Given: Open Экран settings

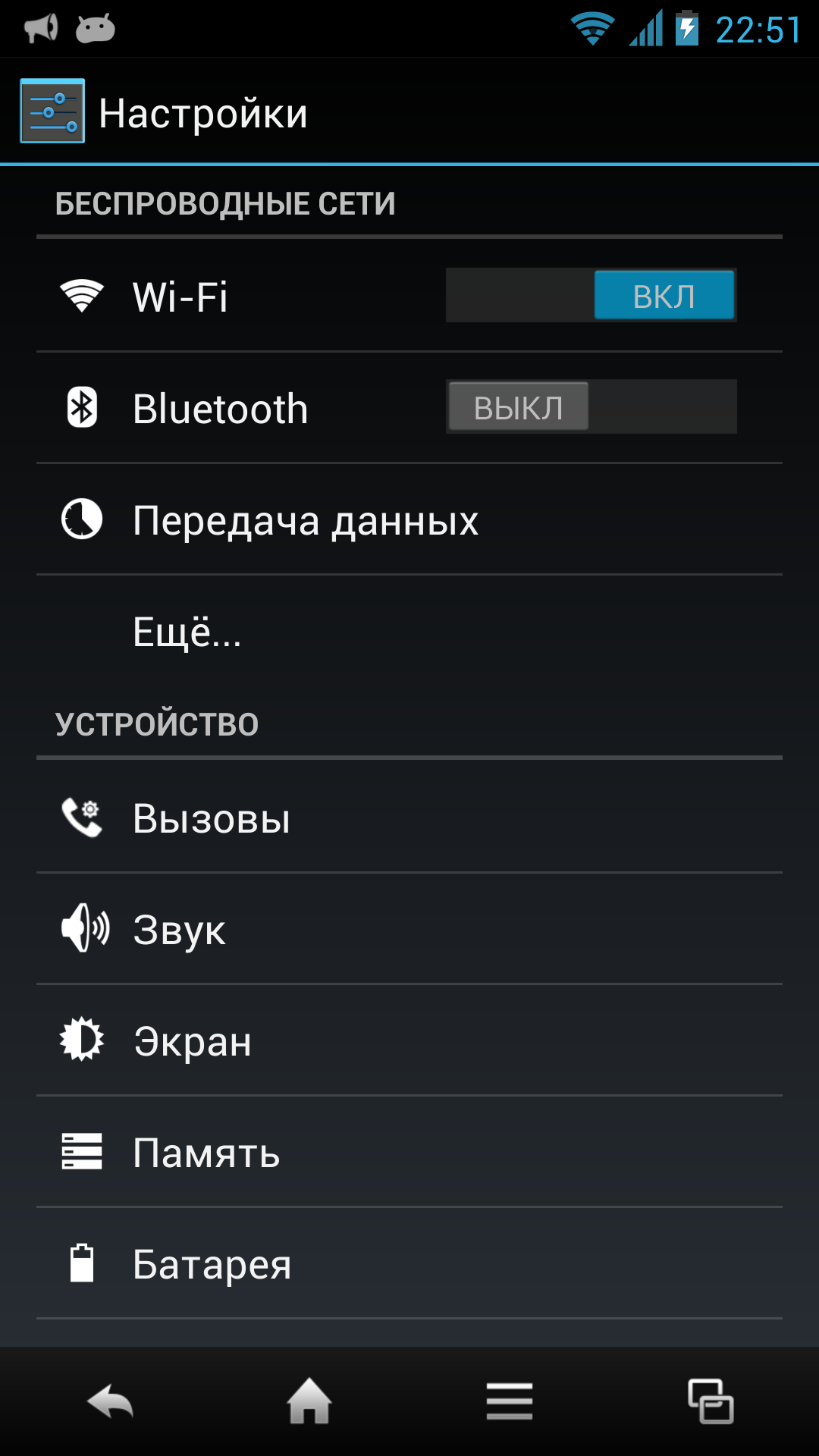Looking at the screenshot, I should point(193,1041).
